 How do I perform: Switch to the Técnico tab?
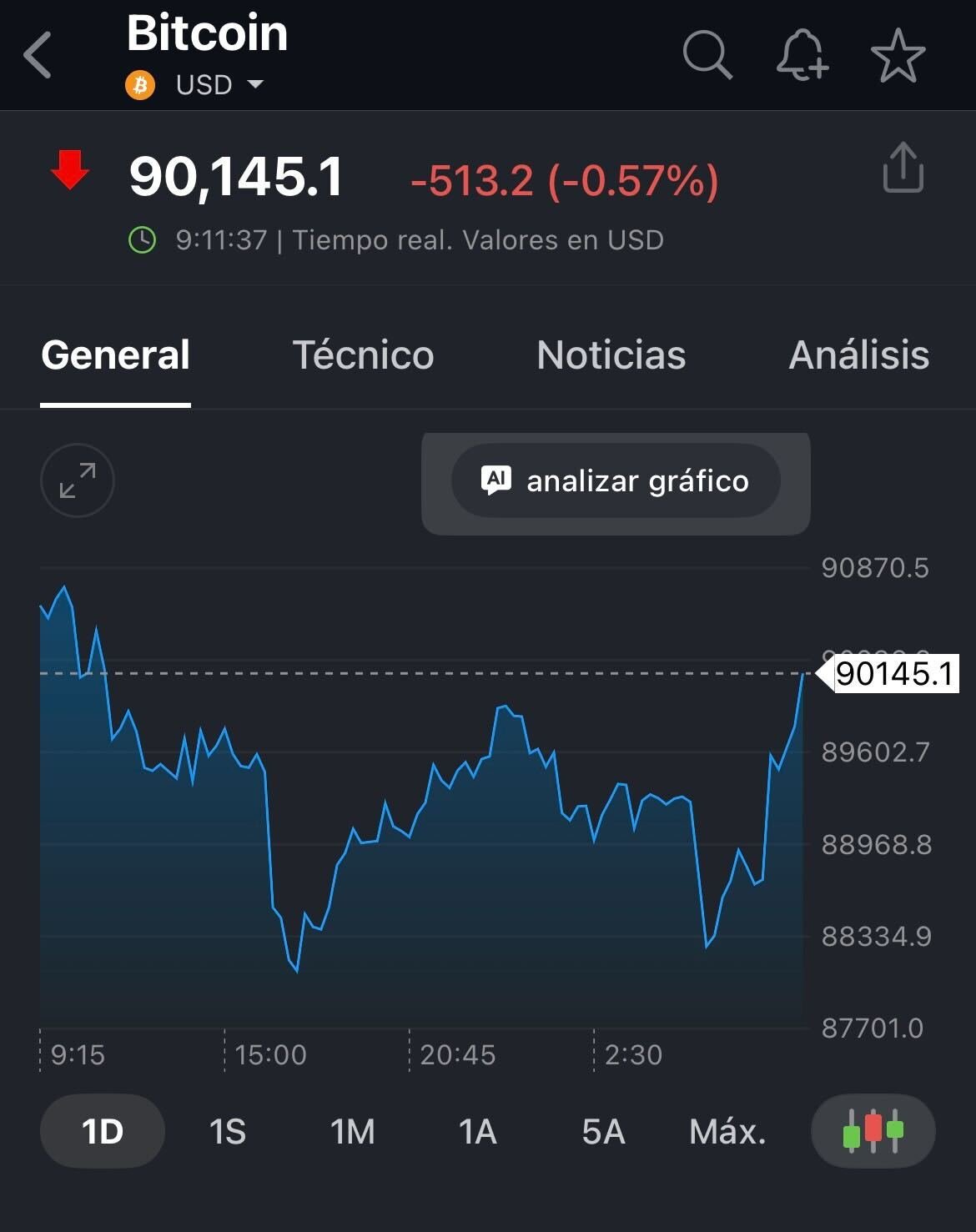[x=363, y=355]
